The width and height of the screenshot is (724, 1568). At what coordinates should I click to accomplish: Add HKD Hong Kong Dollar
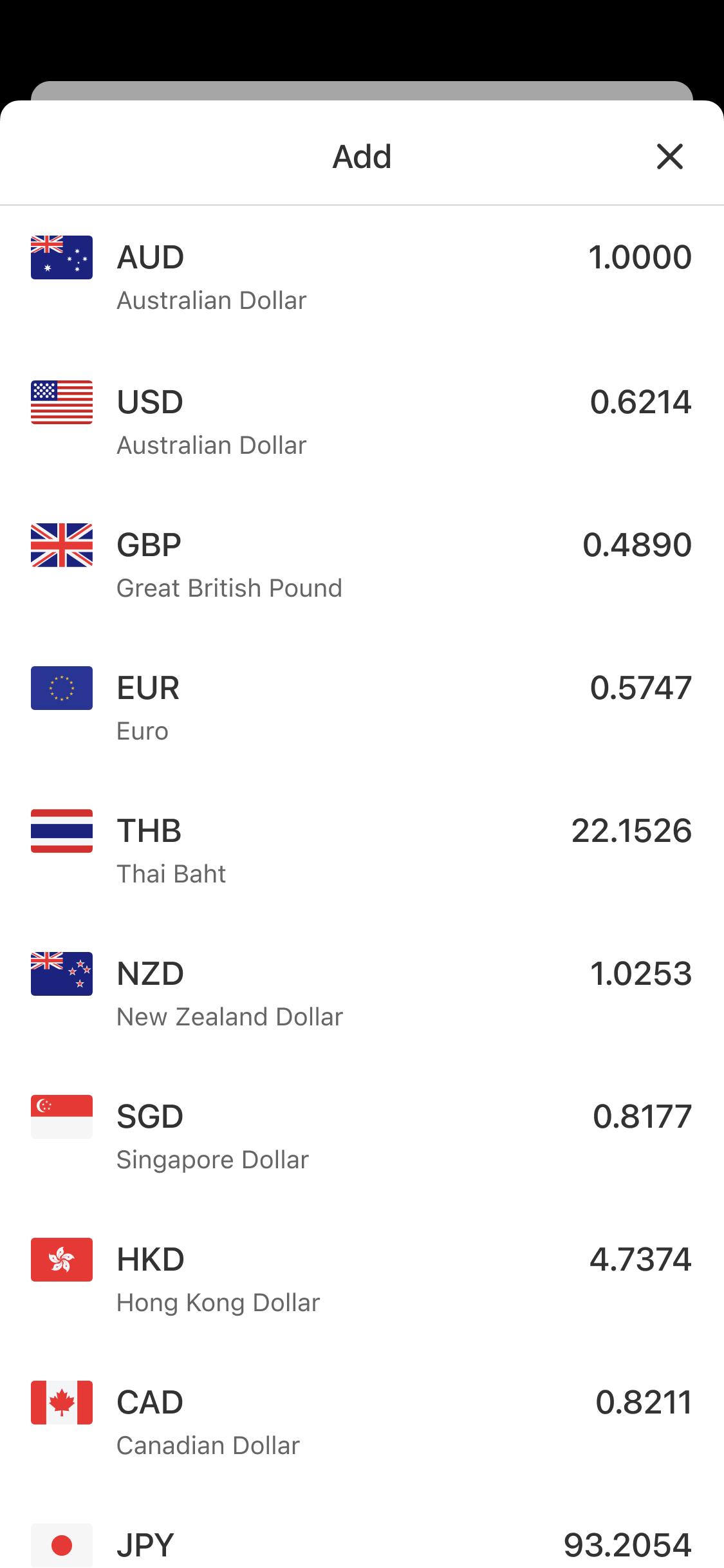[362, 1279]
